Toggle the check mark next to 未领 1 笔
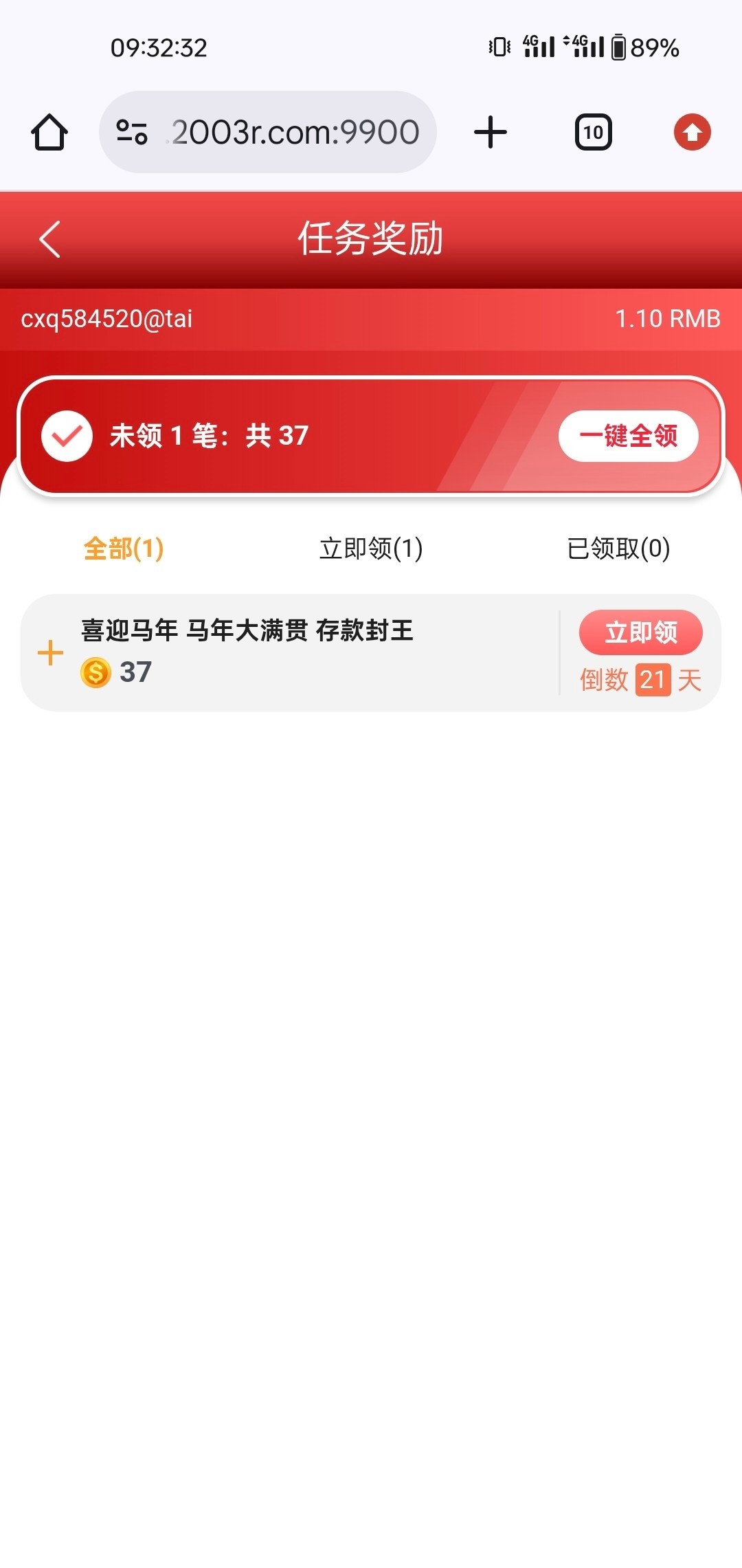Viewport: 742px width, 1568px height. 67,436
